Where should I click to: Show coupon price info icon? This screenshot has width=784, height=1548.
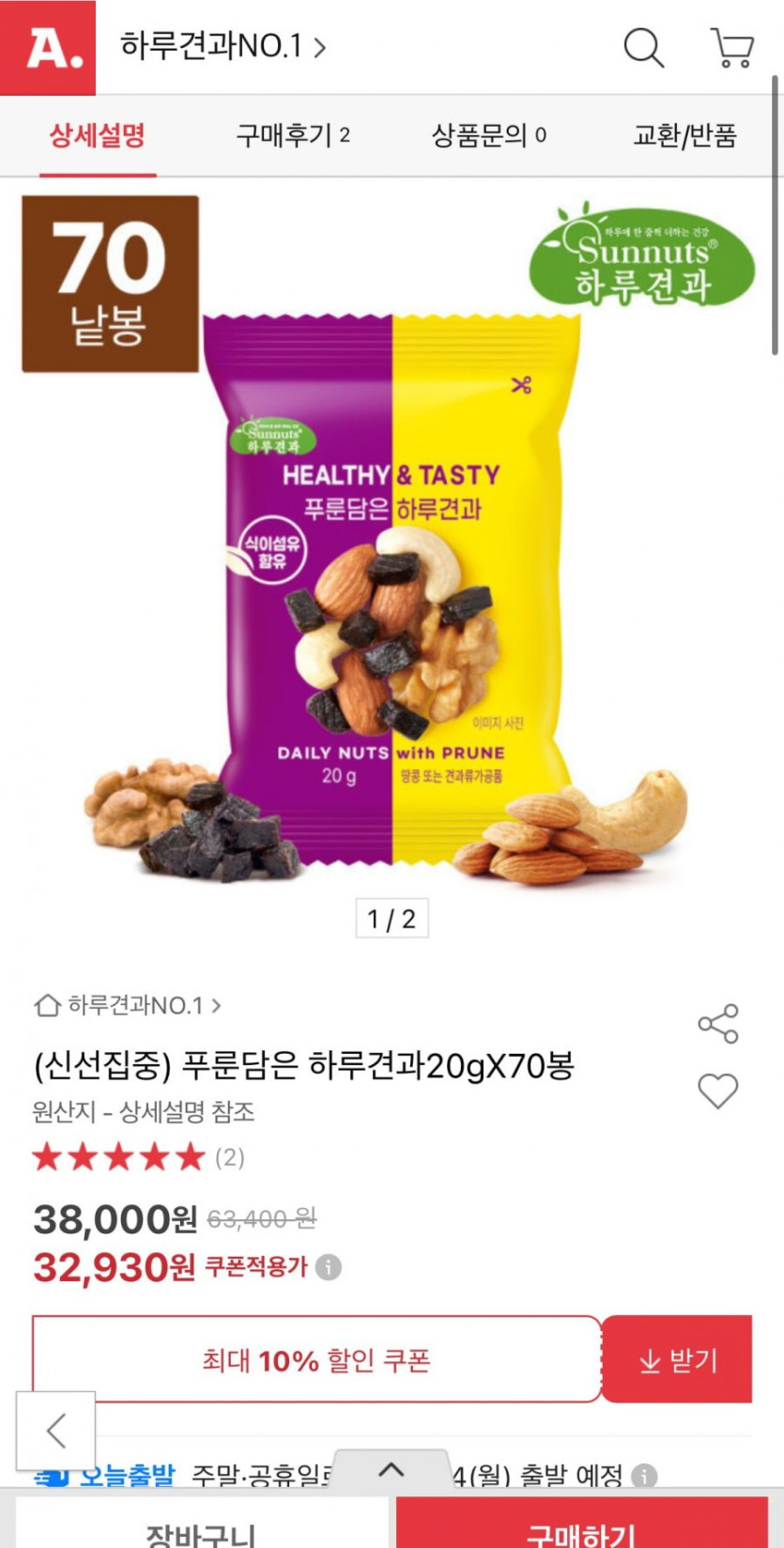point(328,1267)
